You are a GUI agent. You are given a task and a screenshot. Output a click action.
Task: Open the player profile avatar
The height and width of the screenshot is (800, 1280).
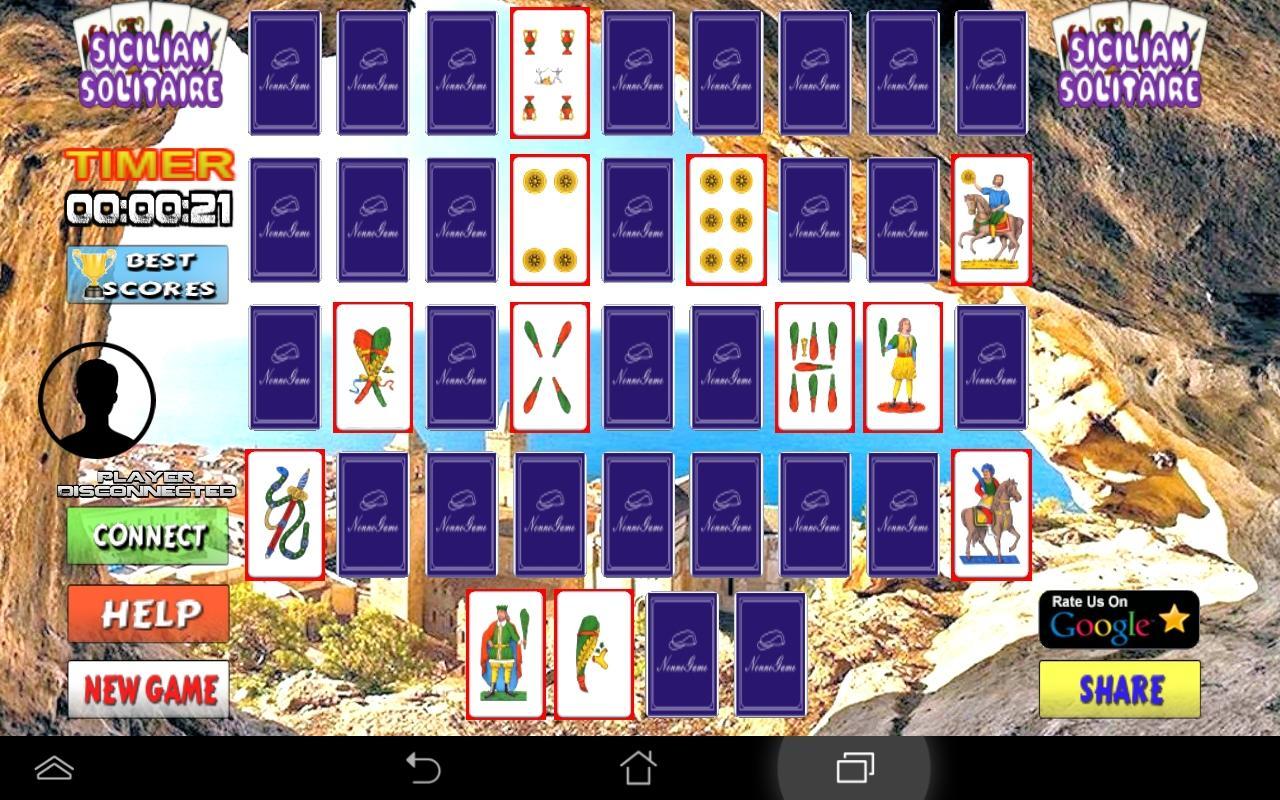pyautogui.click(x=97, y=400)
